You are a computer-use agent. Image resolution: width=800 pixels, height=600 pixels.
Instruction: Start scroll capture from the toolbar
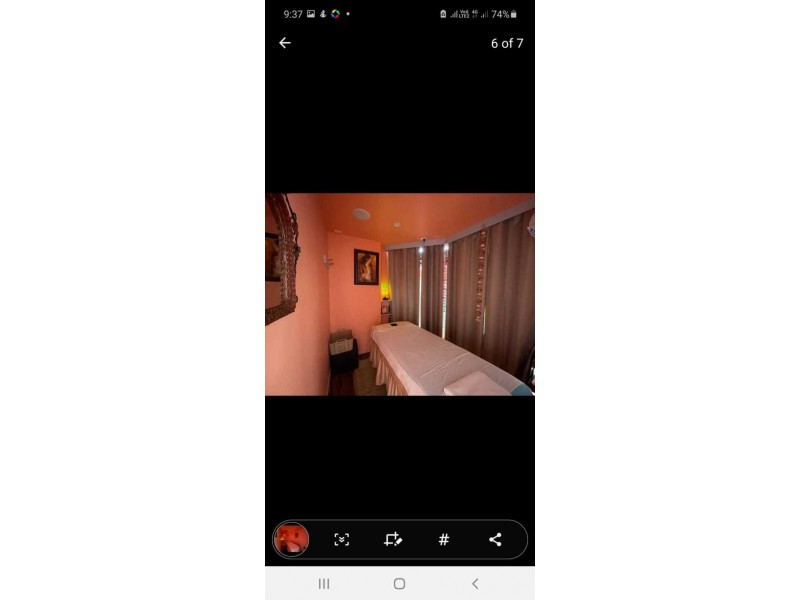(342, 540)
